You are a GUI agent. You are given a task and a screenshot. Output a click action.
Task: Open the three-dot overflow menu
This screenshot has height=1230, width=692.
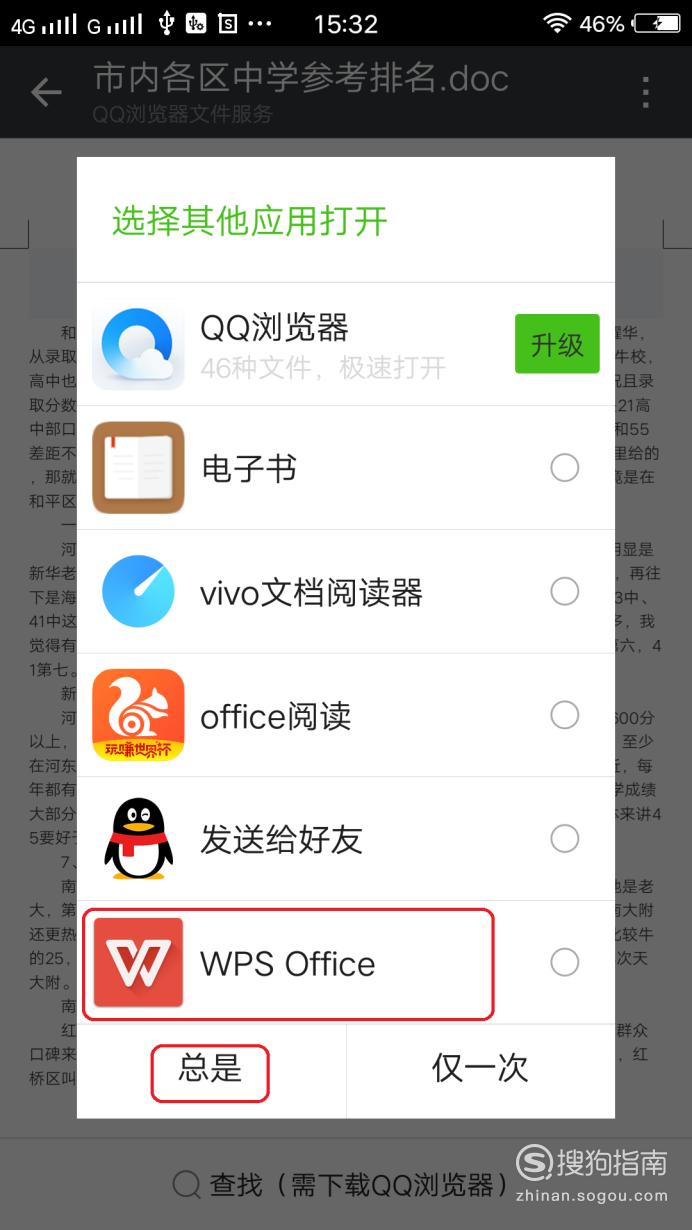[x=646, y=92]
